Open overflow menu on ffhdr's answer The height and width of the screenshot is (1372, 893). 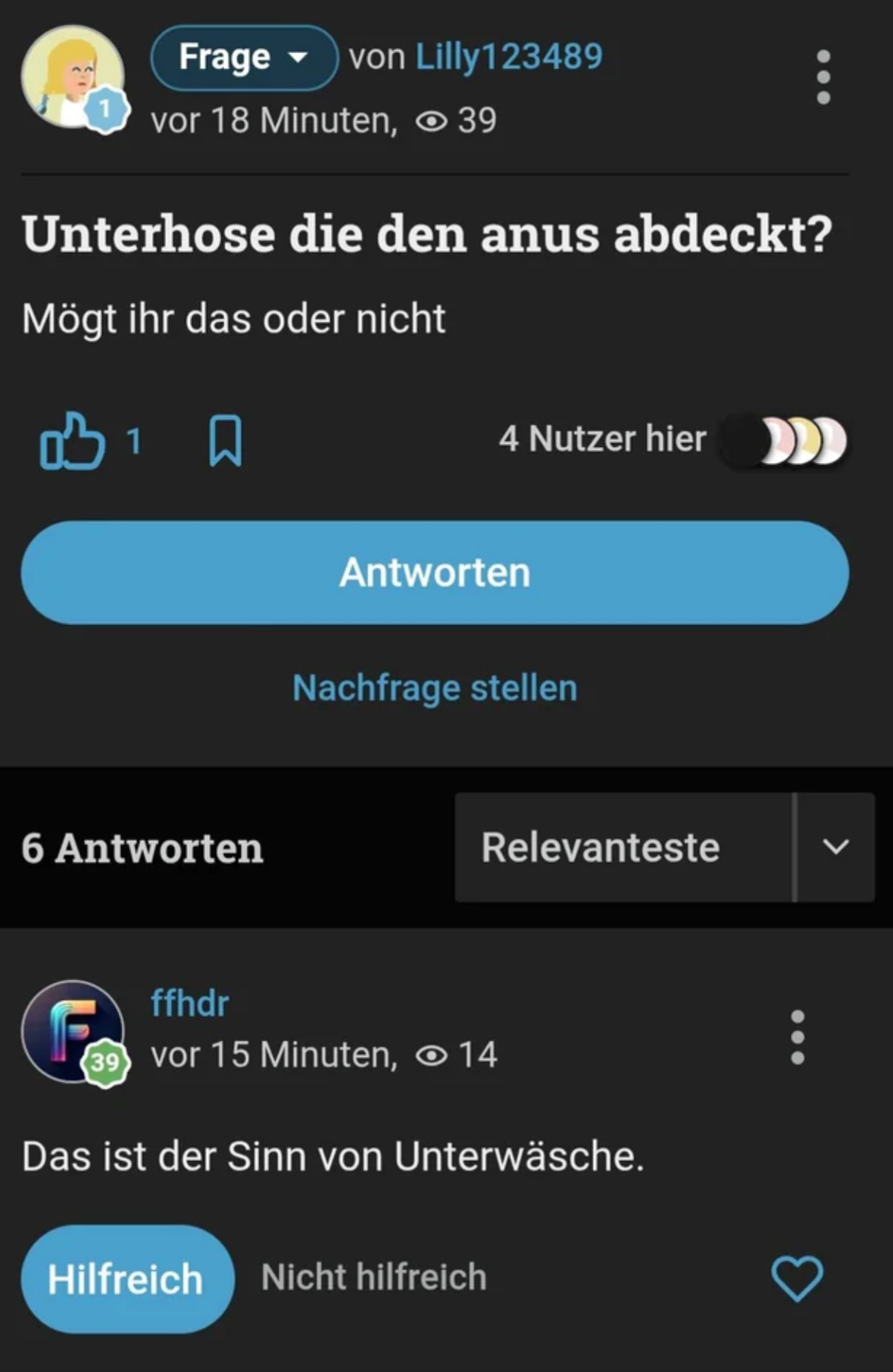click(797, 1037)
